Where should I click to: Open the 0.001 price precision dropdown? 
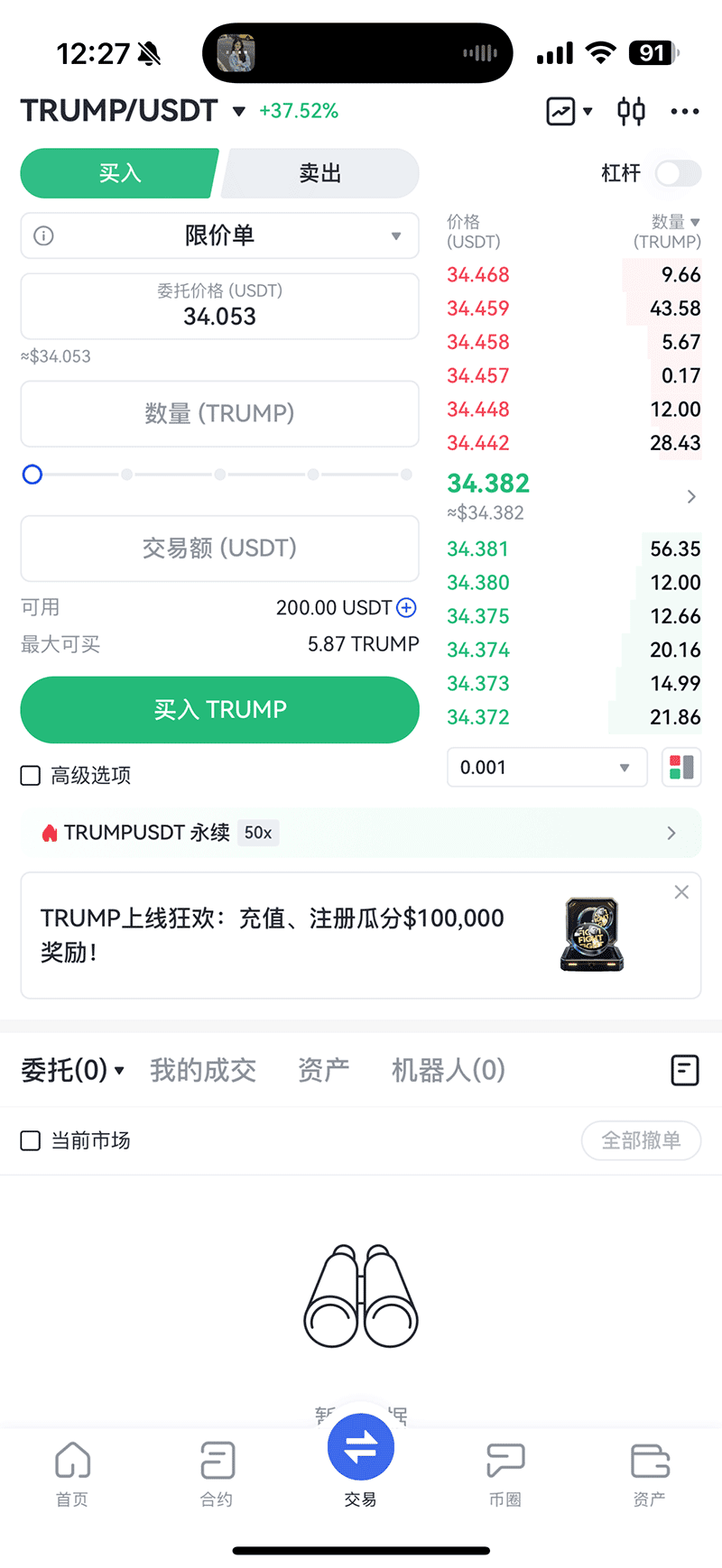(547, 767)
